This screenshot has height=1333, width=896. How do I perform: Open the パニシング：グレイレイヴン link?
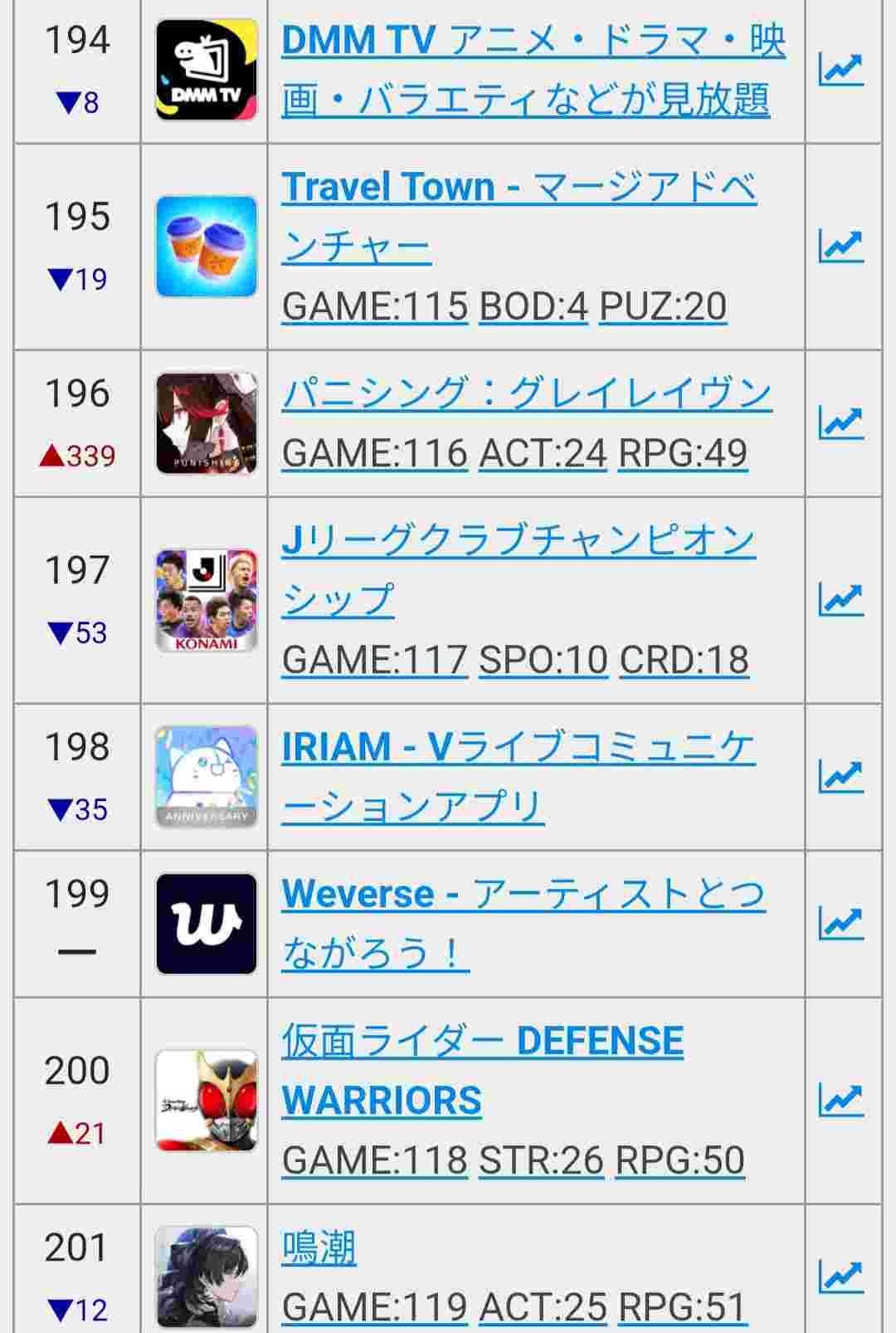coord(526,393)
